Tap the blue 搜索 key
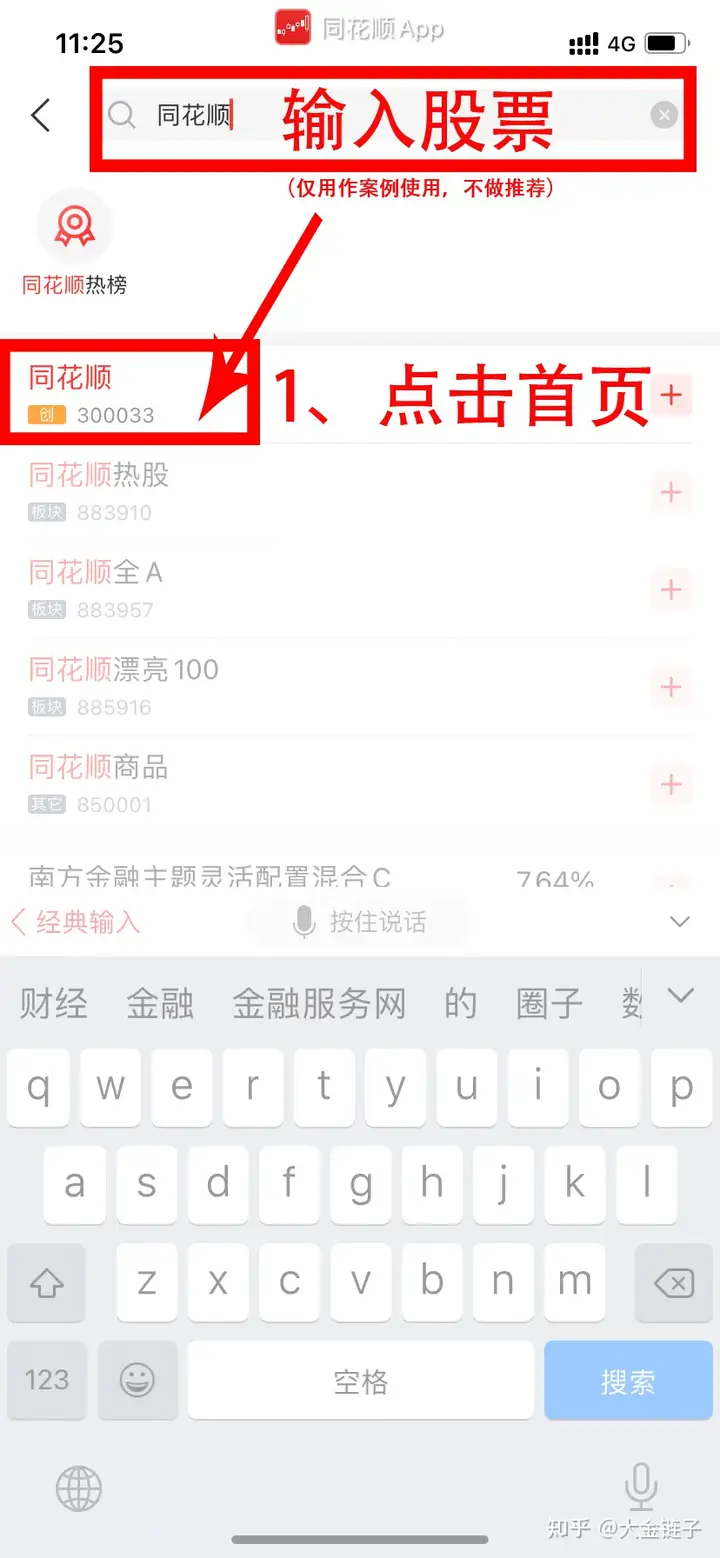This screenshot has width=720, height=1558. [628, 1381]
